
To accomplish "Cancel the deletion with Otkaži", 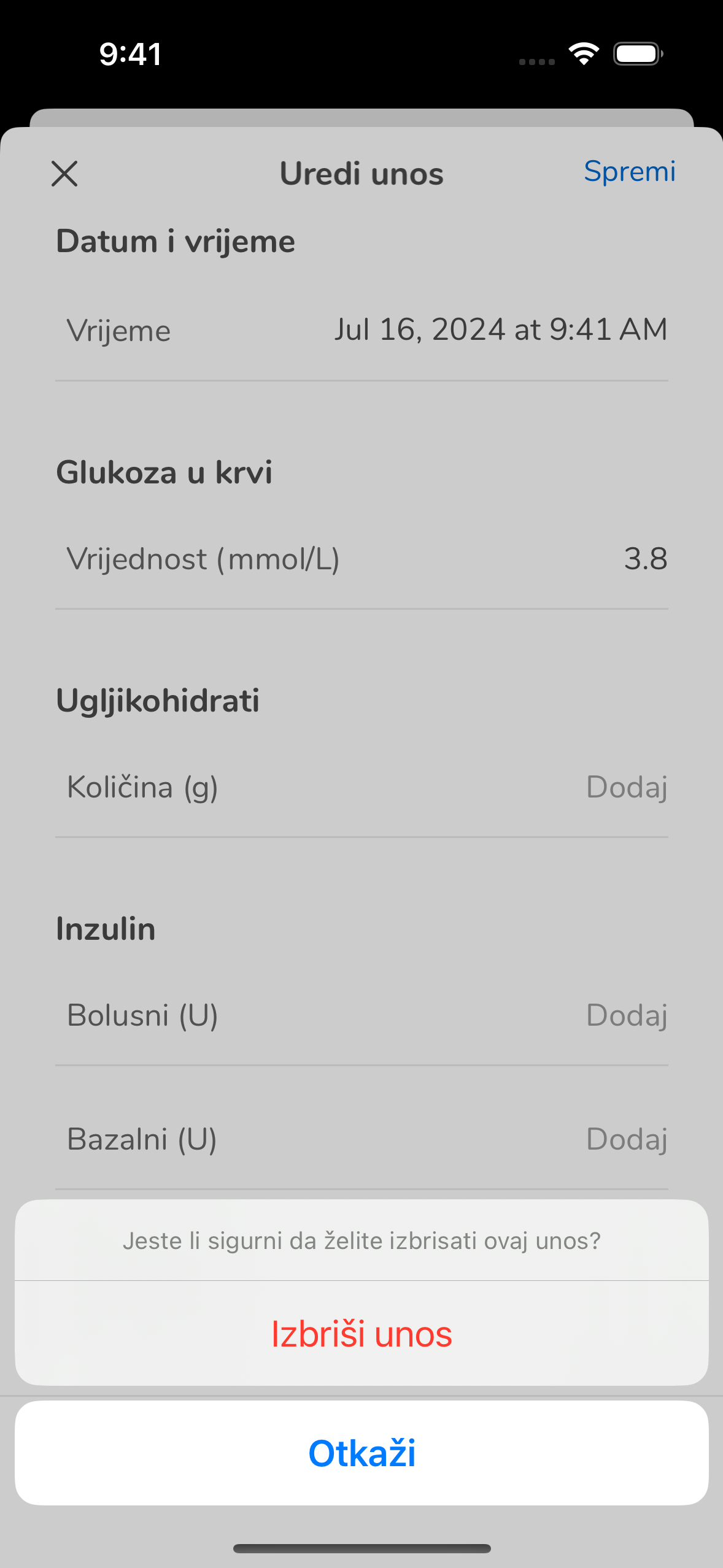I will [361, 1453].
